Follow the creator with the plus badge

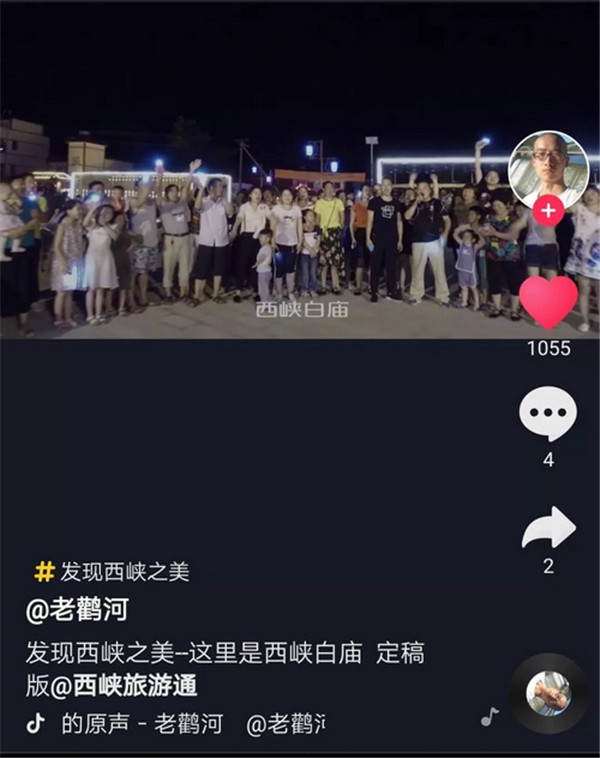click(548, 211)
